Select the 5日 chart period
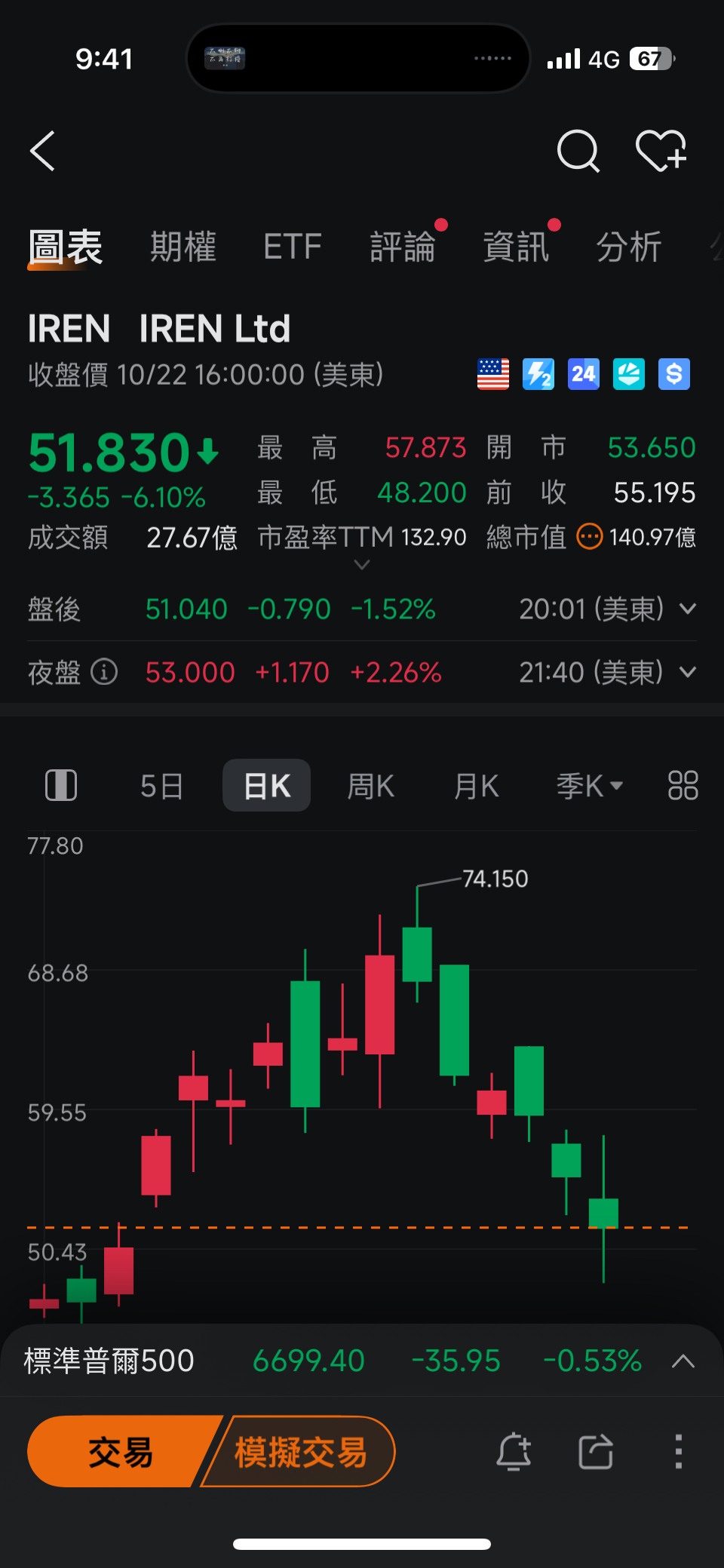 161,786
